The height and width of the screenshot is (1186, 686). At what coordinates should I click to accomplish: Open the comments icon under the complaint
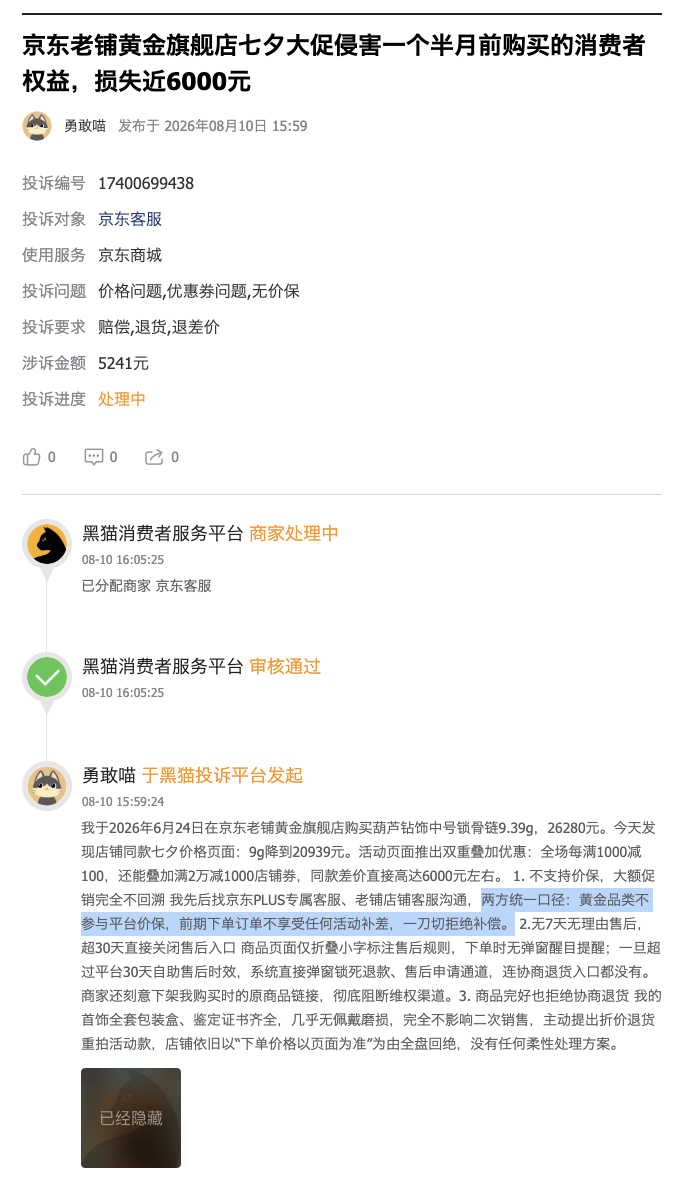[93, 457]
